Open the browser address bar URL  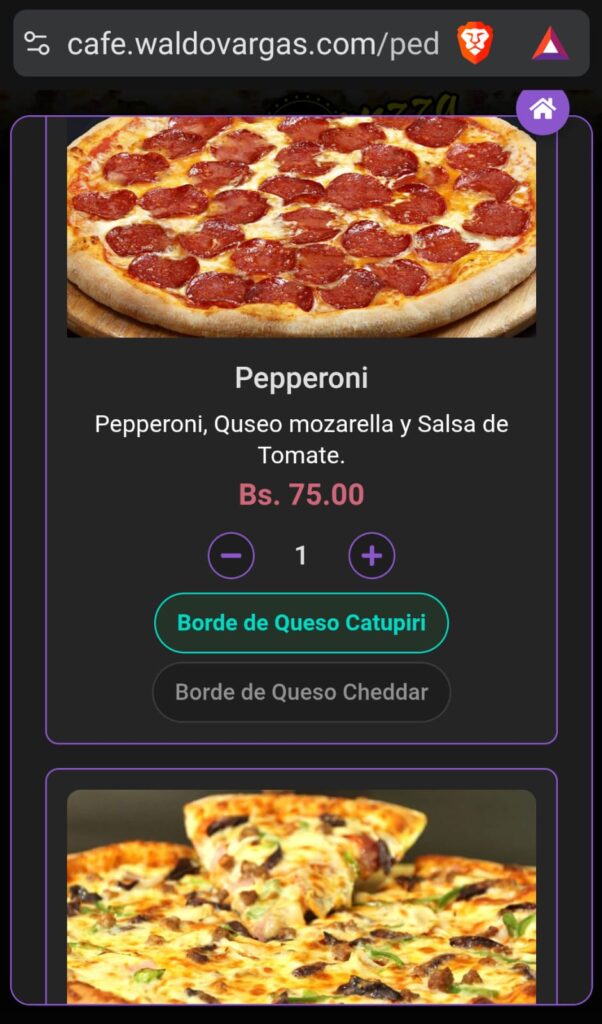click(x=253, y=44)
